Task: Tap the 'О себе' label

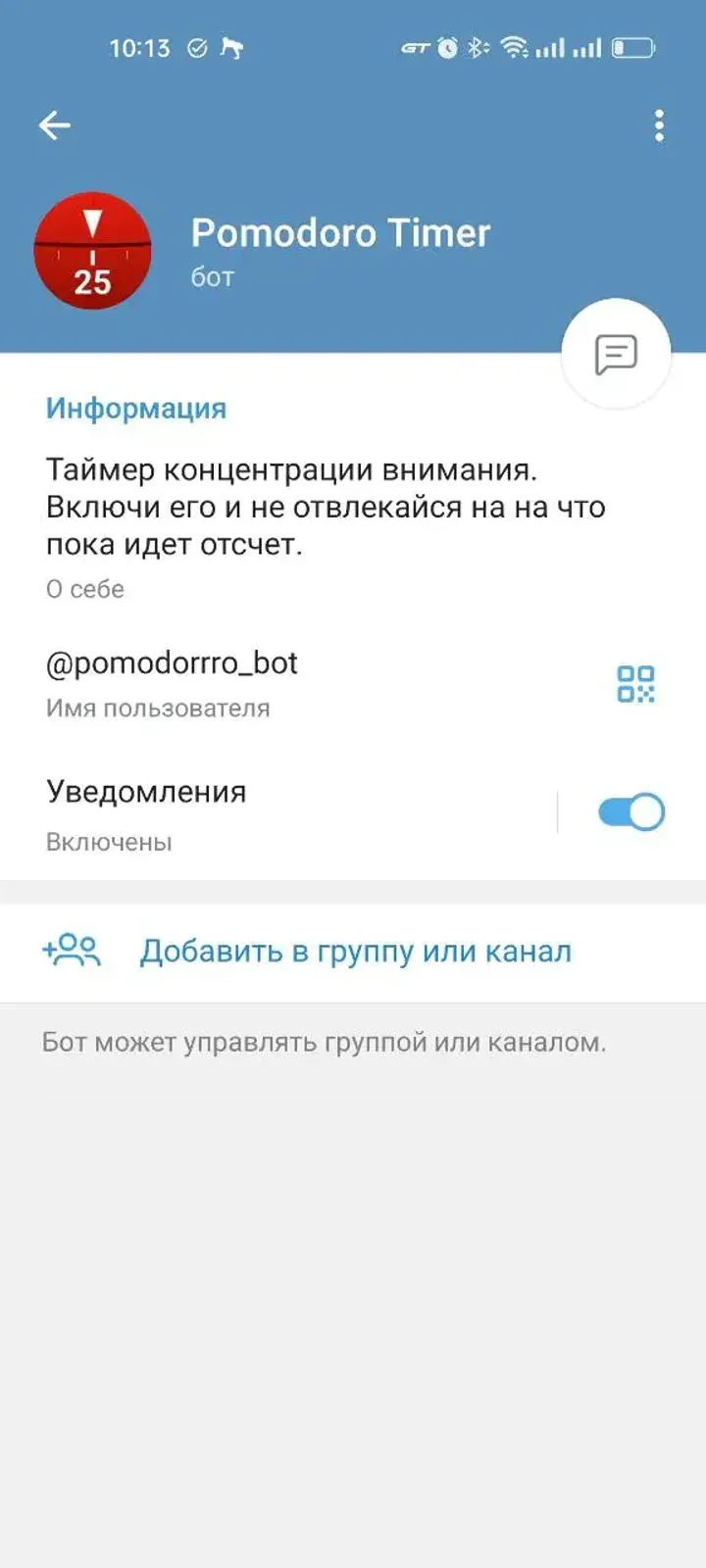Action: point(82,589)
